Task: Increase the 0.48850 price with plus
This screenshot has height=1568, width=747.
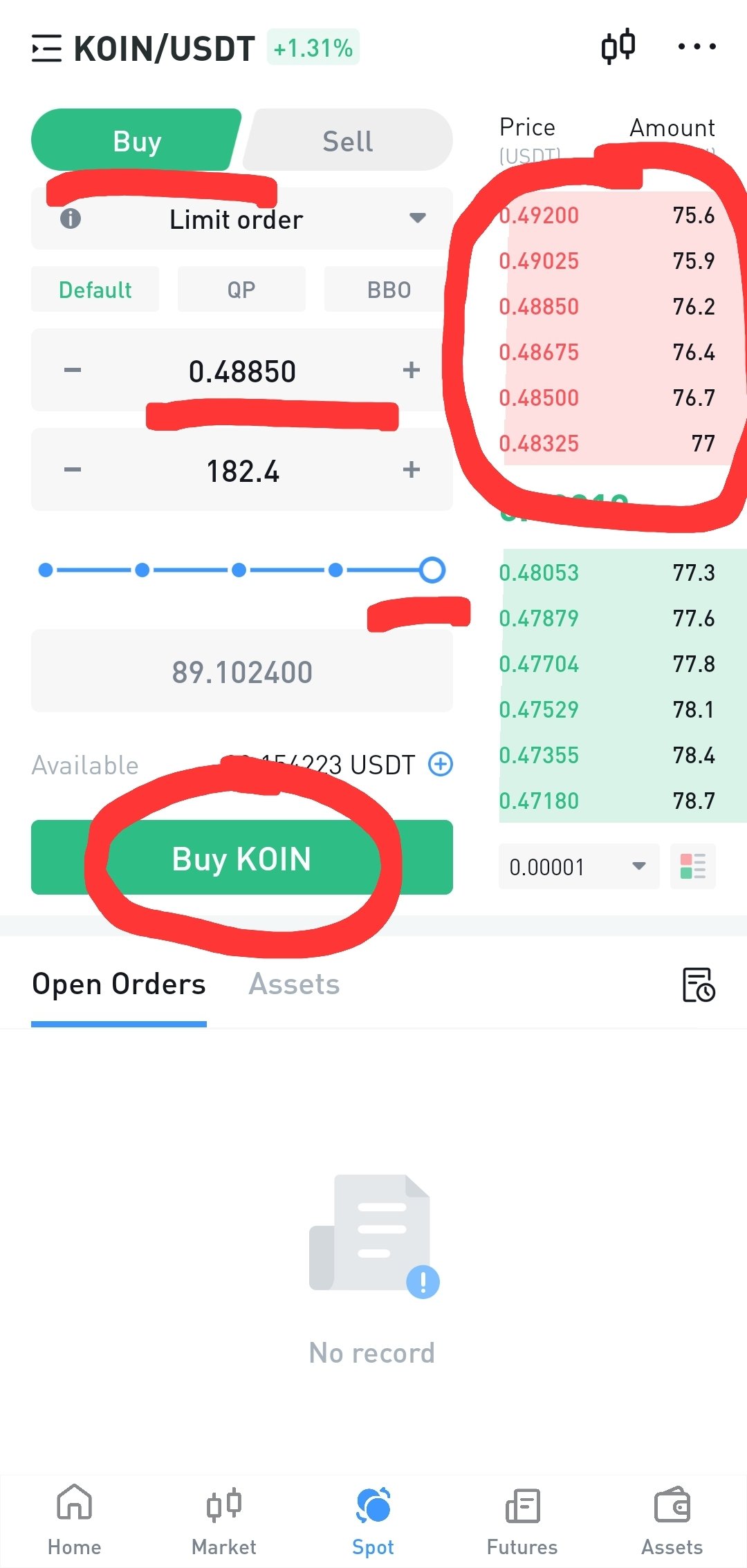Action: pyautogui.click(x=412, y=370)
